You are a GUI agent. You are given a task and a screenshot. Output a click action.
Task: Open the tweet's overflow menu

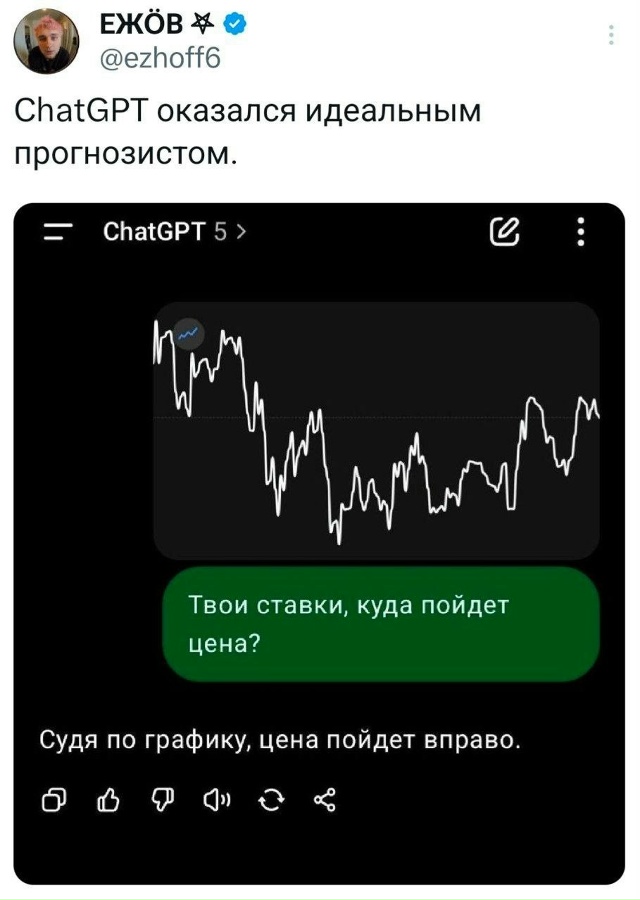click(611, 36)
